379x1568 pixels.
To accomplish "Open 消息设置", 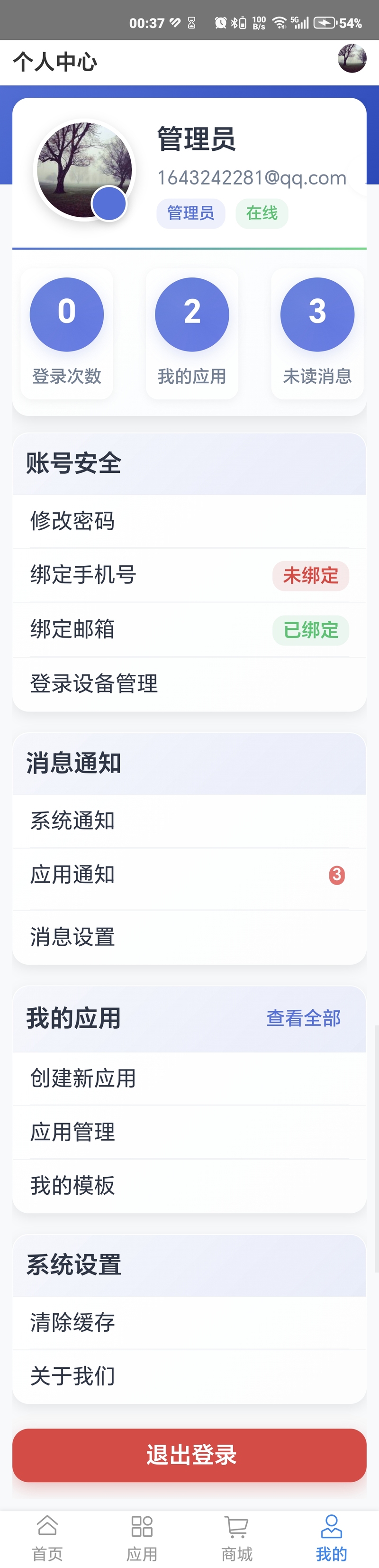I will click(189, 937).
